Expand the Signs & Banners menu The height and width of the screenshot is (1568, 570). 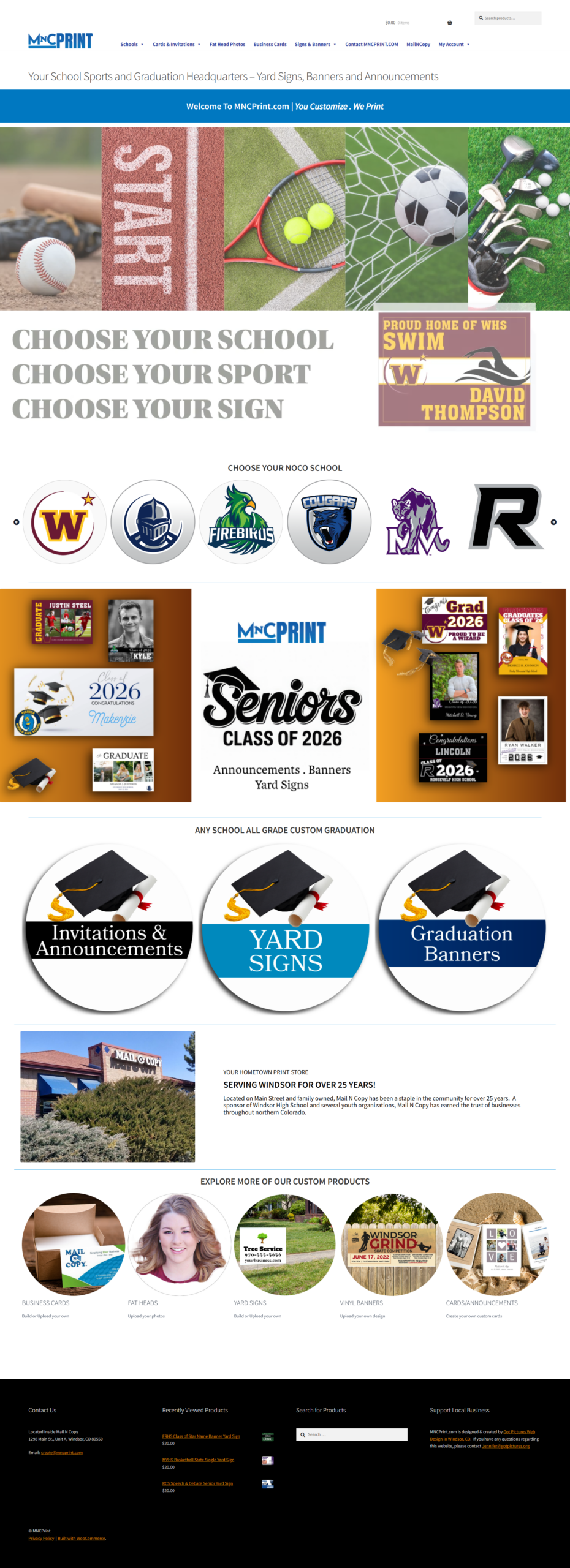point(315,45)
